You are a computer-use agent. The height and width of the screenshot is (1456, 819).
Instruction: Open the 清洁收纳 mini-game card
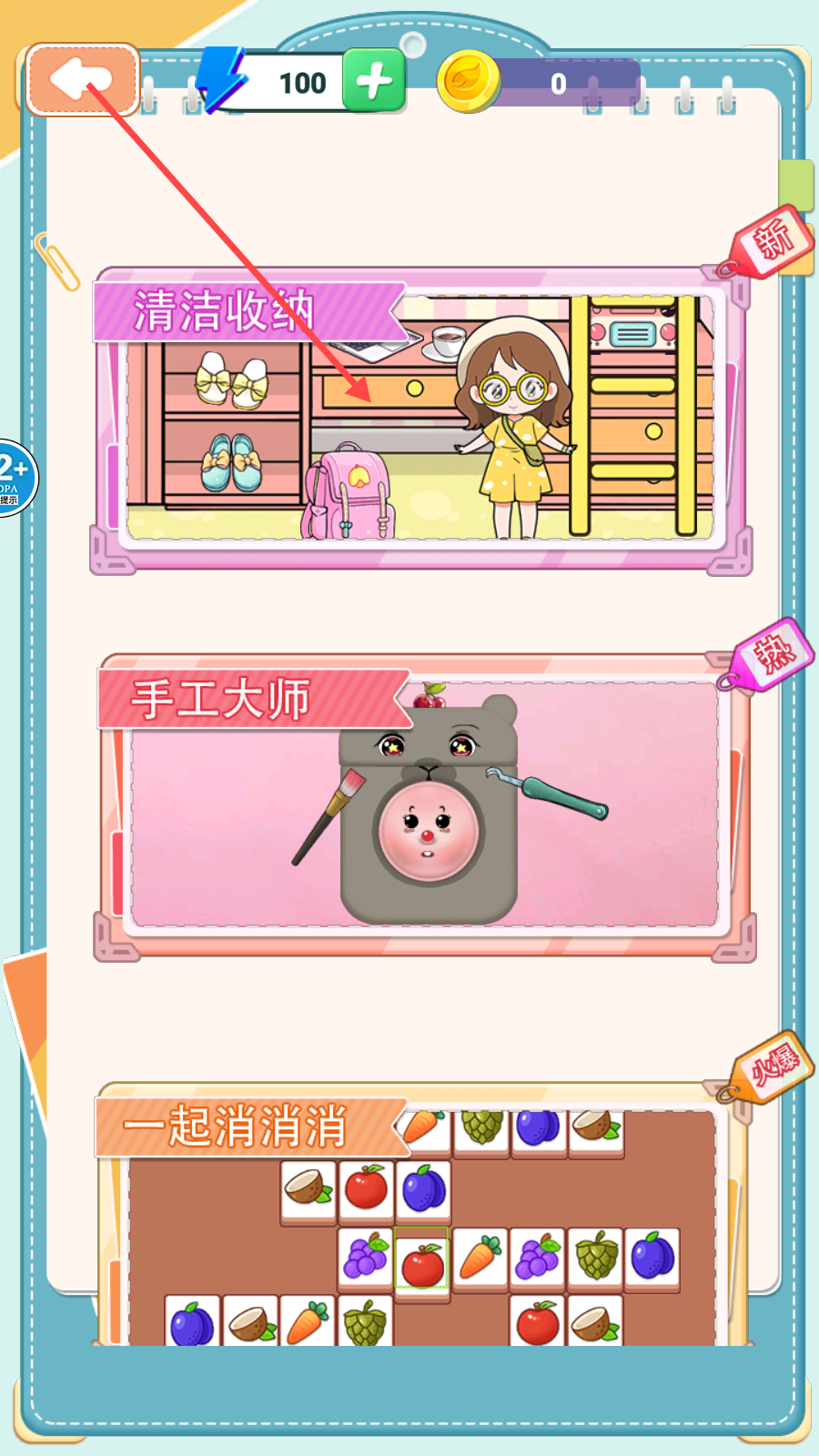[420, 420]
